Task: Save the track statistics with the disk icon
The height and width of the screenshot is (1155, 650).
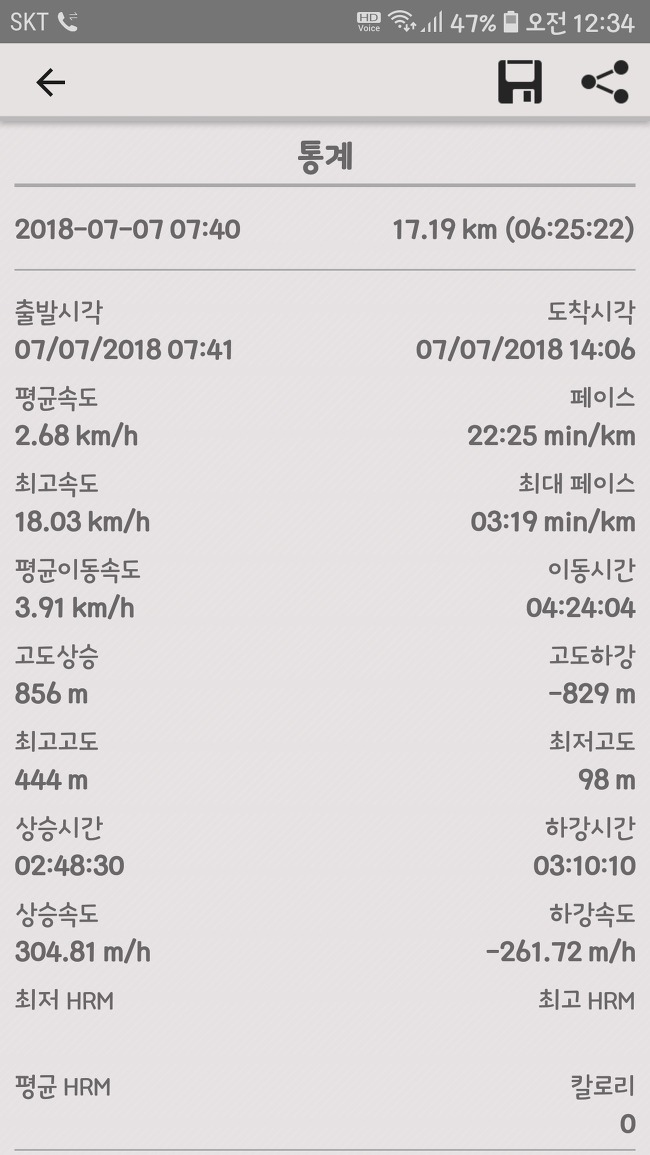Action: pos(520,82)
